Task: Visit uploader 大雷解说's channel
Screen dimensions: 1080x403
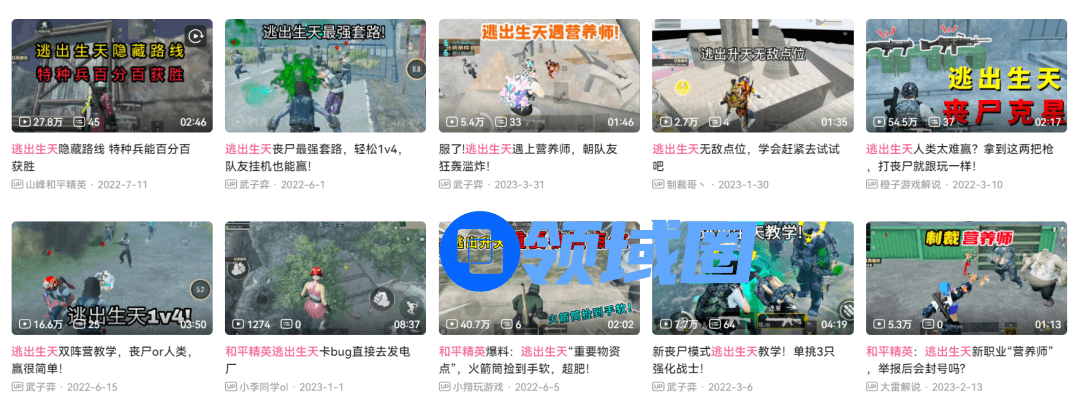Action: 902,387
